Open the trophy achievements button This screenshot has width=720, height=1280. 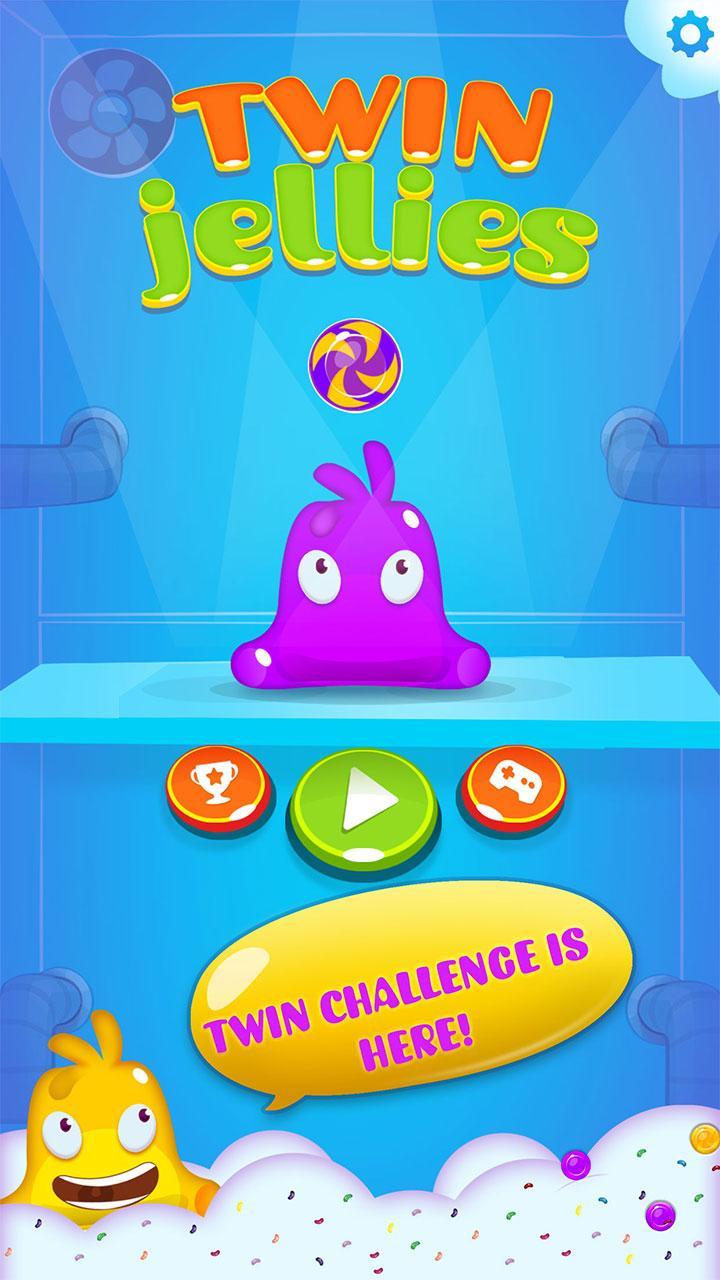[219, 790]
